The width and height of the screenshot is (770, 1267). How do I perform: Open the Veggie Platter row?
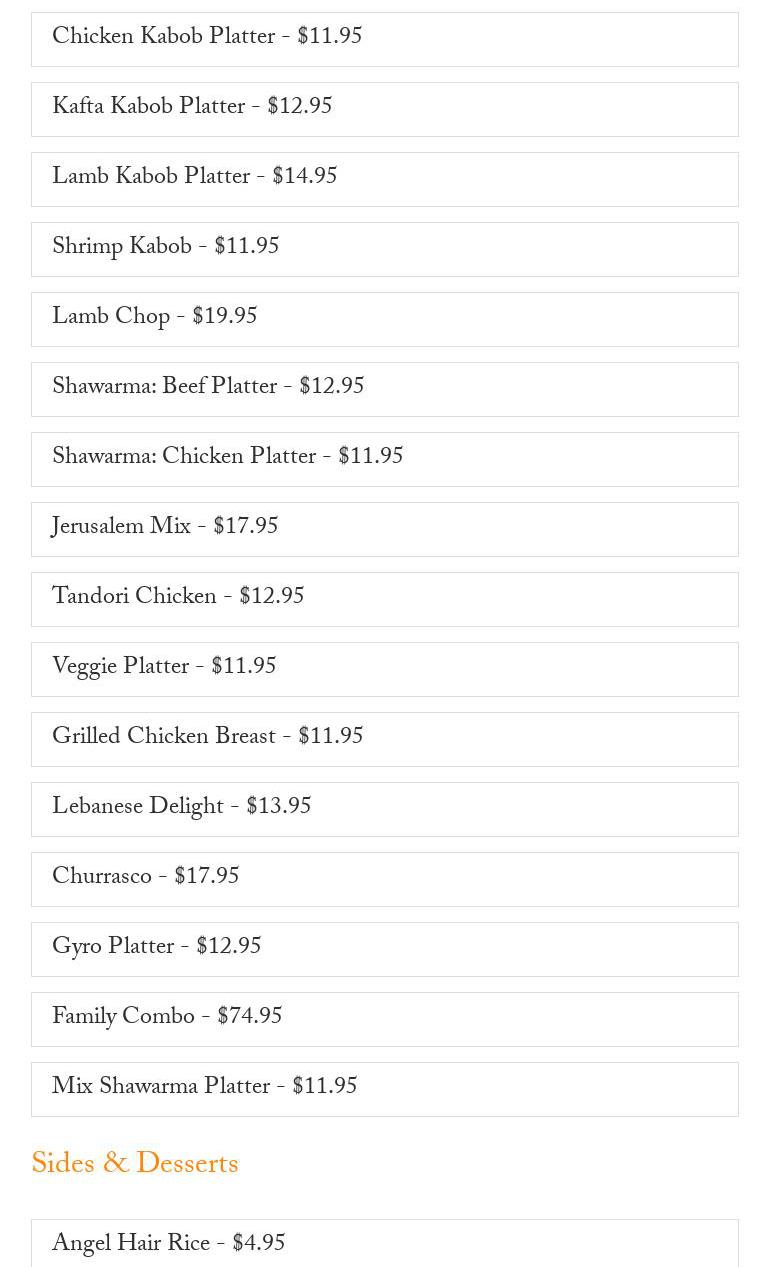[384, 669]
